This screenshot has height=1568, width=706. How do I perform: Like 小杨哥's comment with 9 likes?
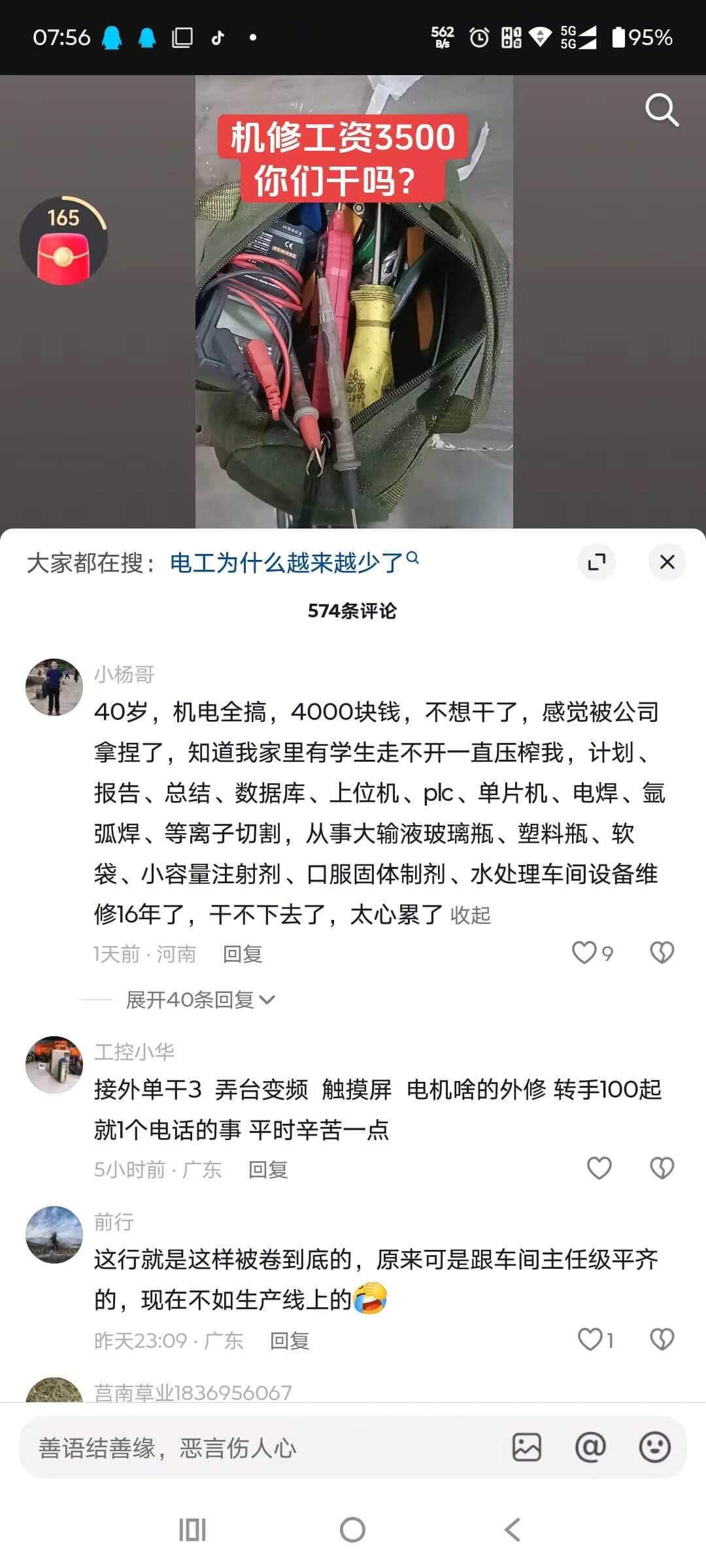point(584,953)
